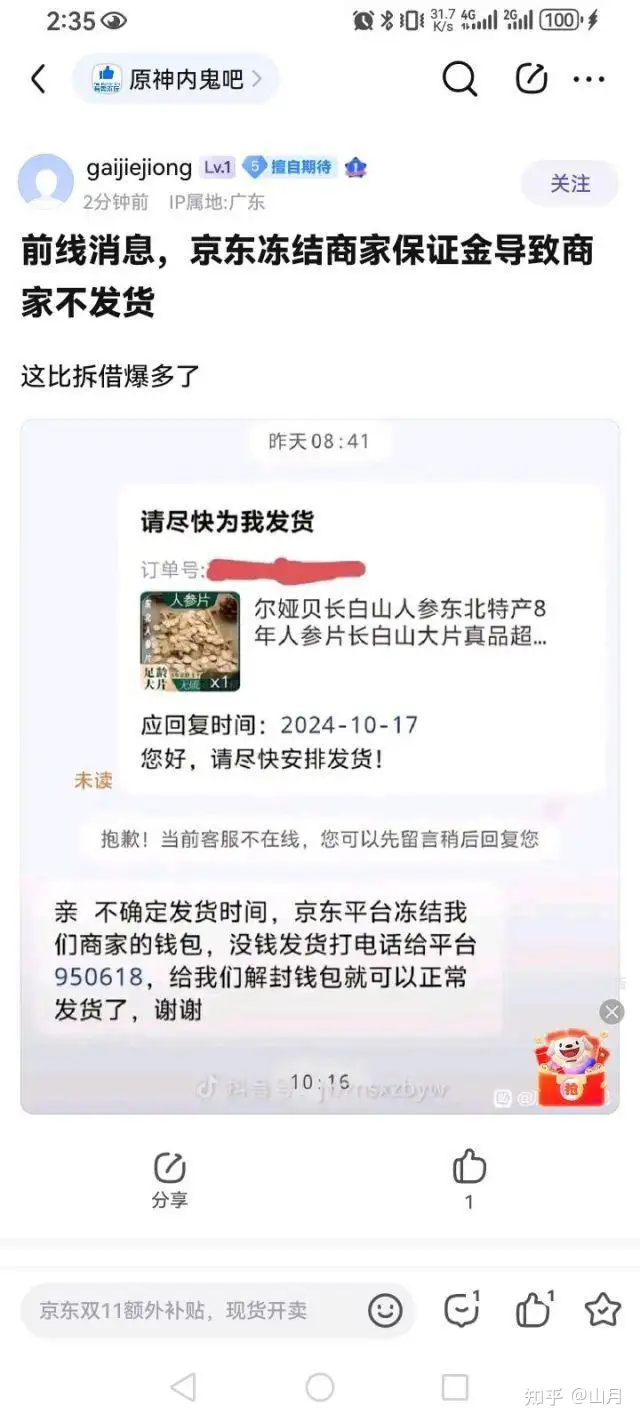
Task: Open gaijiejiong's profile avatar
Action: pos(46,181)
